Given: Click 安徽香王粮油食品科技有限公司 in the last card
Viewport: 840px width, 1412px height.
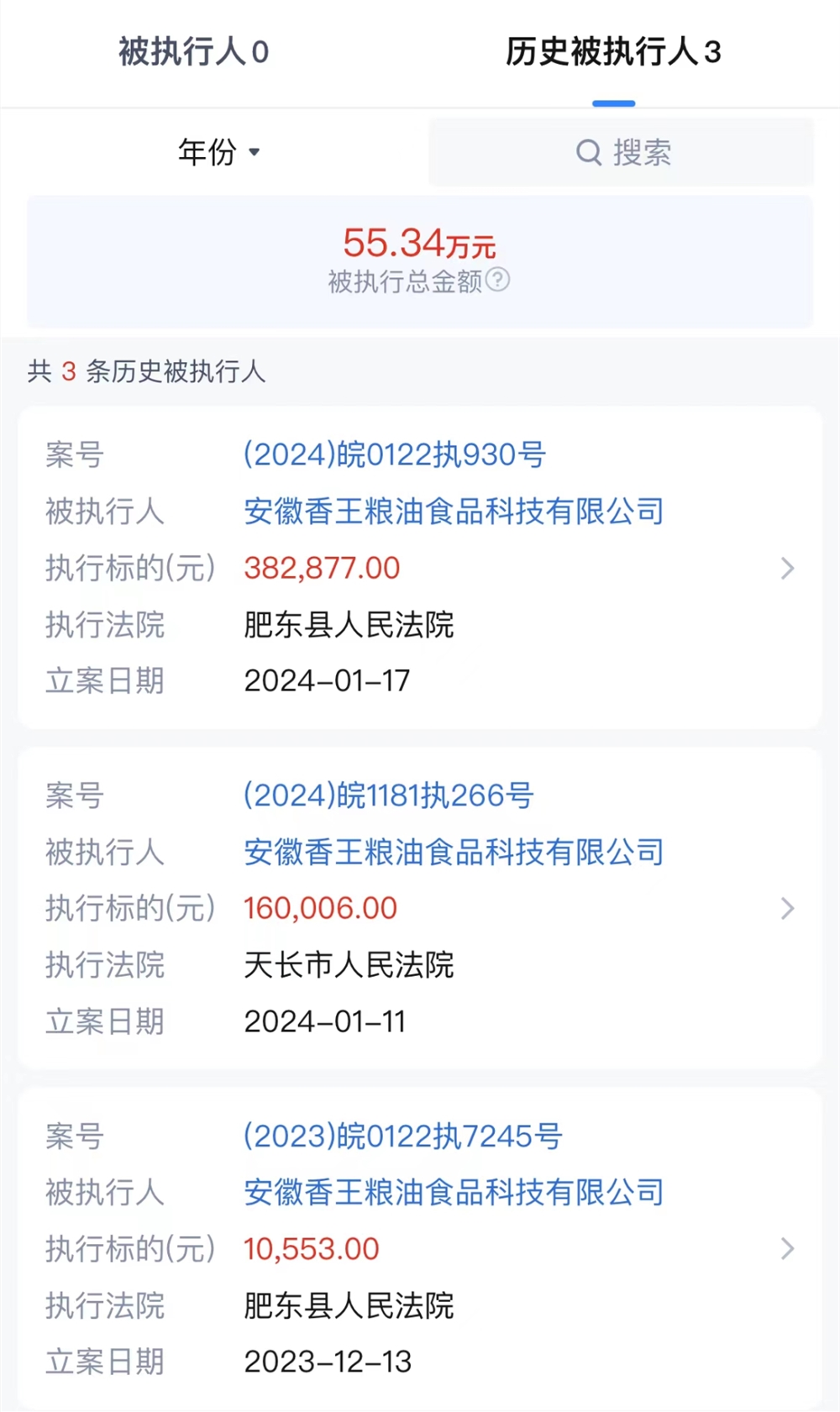Looking at the screenshot, I should 452,1193.
